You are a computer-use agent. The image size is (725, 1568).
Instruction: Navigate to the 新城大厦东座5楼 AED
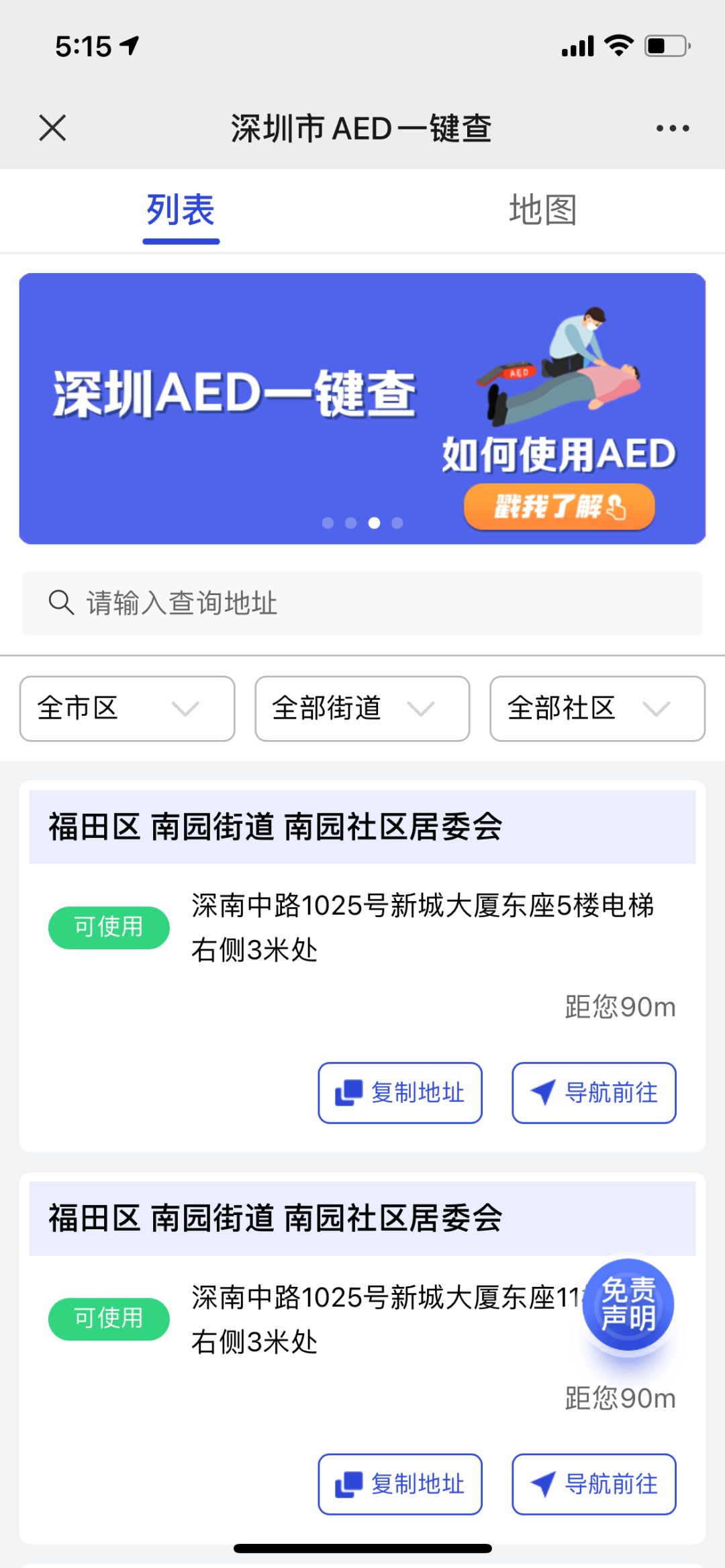[x=593, y=1092]
